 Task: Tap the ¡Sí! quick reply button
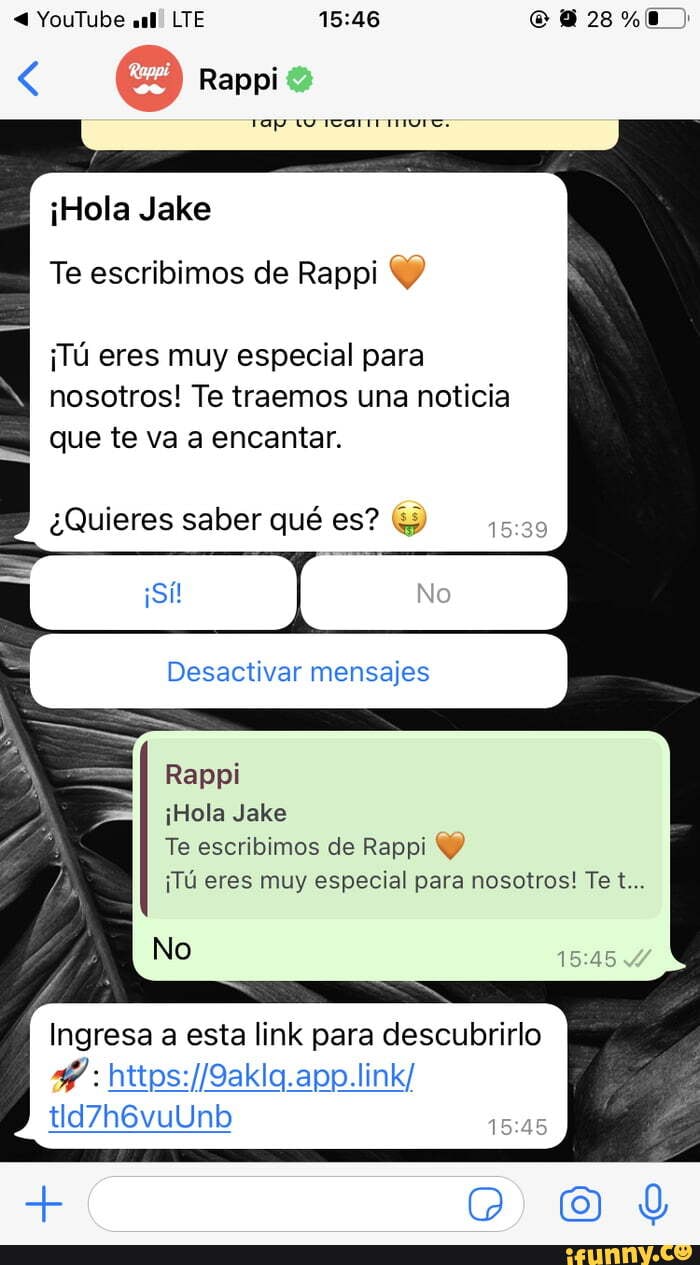pyautogui.click(x=164, y=593)
